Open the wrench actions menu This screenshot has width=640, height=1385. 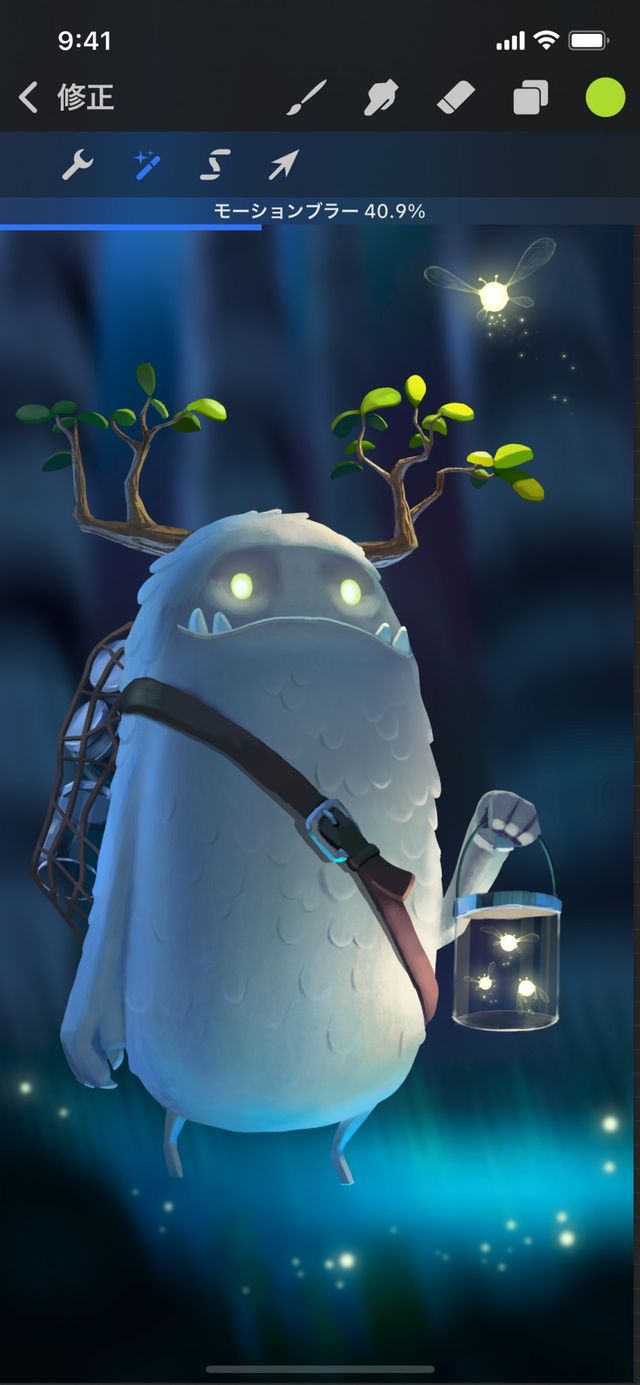(77, 165)
